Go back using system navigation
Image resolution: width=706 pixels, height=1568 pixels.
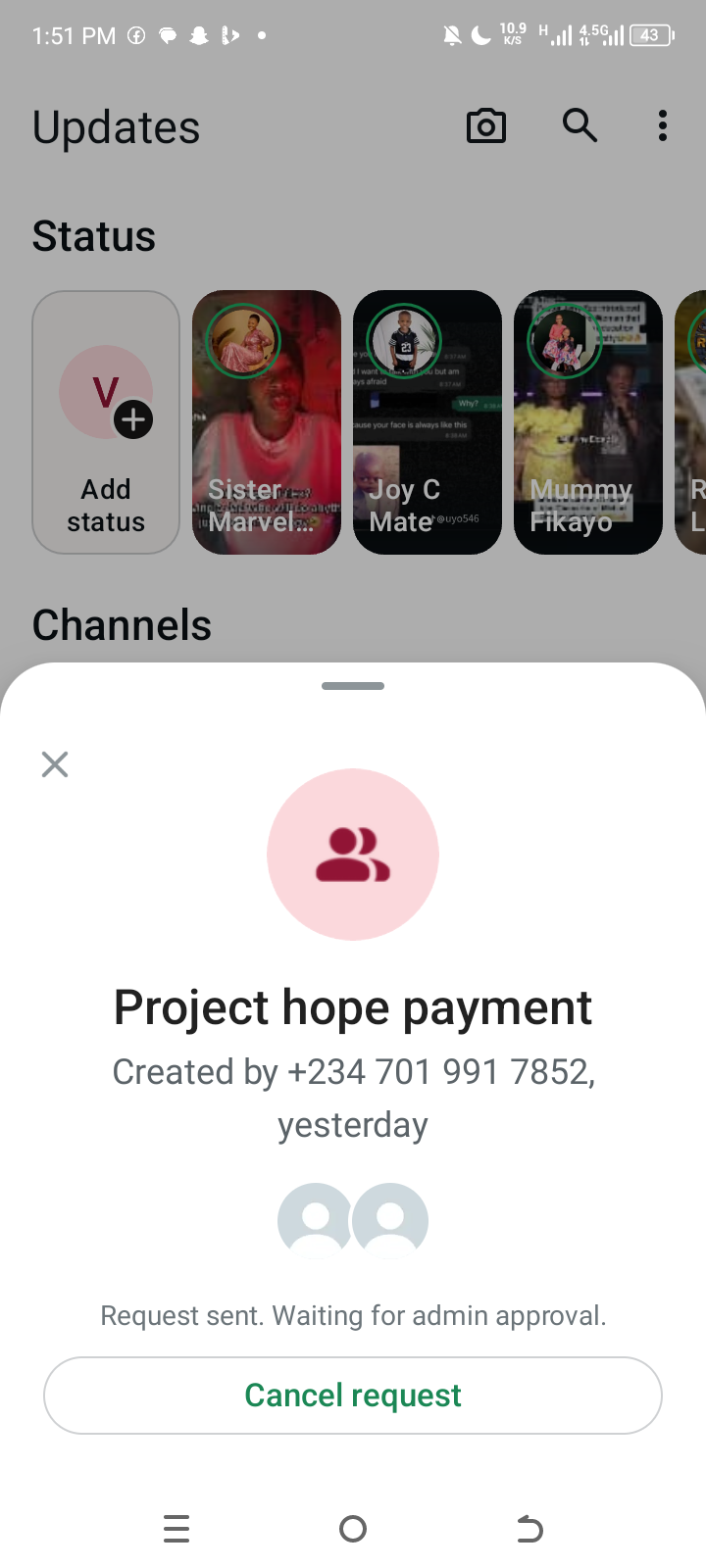tap(529, 1529)
